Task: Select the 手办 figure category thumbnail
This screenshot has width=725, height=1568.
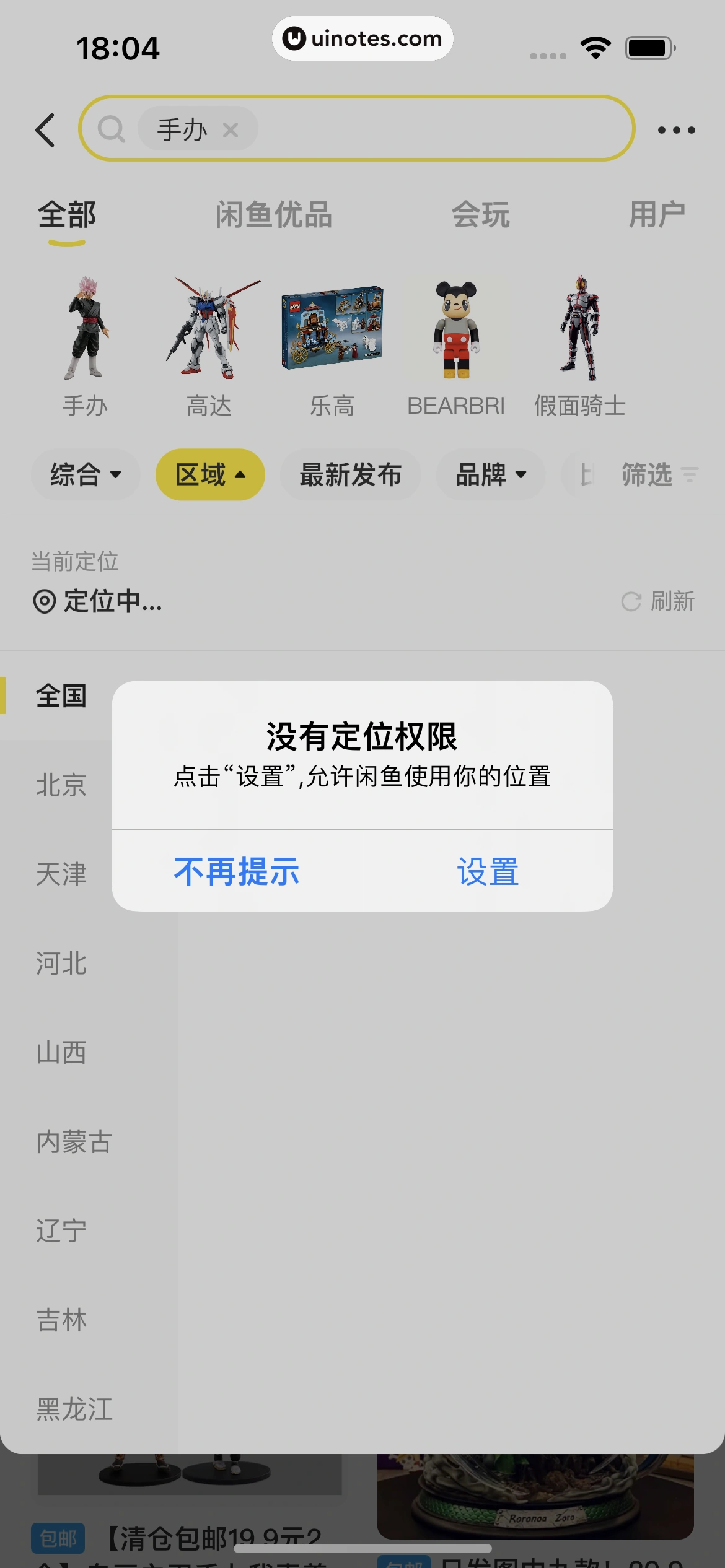Action: click(x=86, y=338)
